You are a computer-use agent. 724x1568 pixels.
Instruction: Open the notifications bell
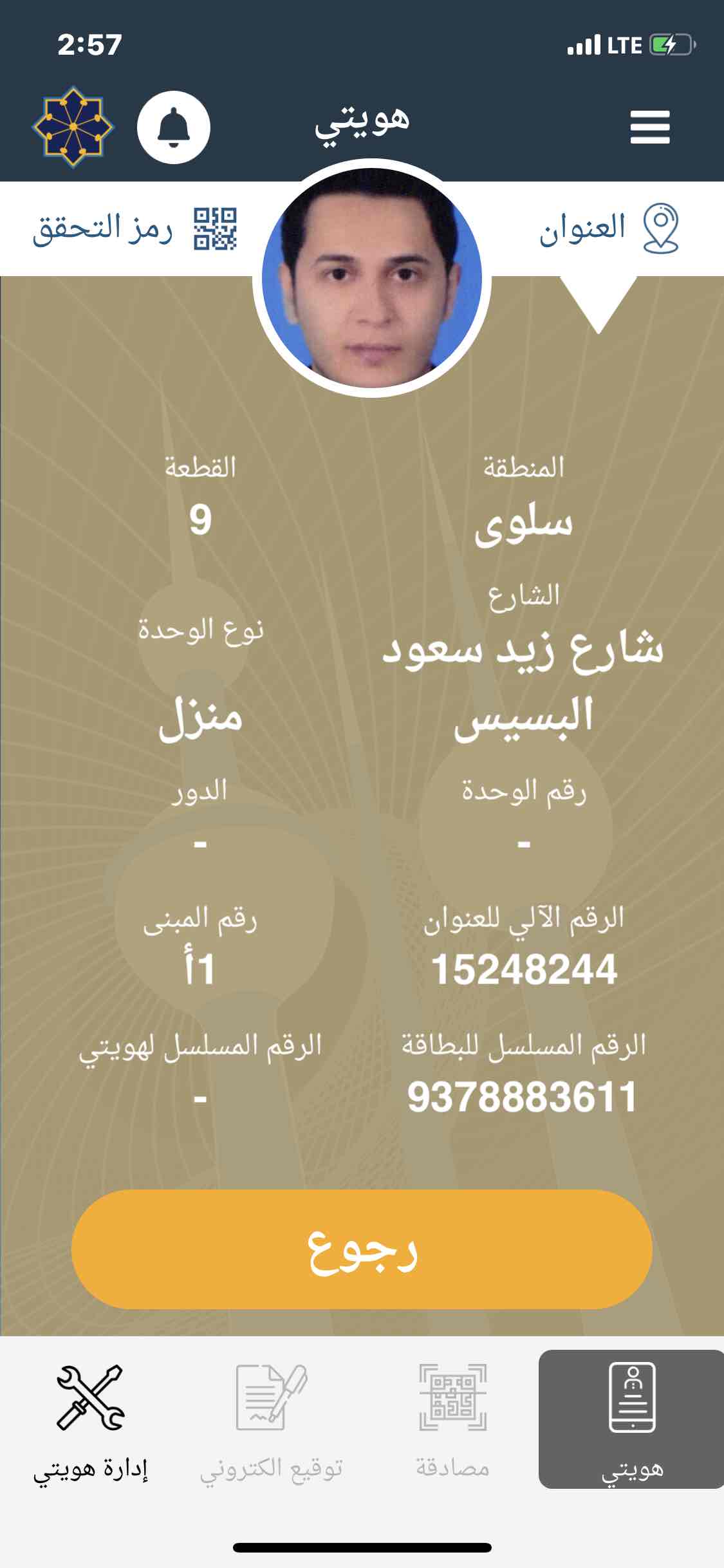(x=174, y=127)
